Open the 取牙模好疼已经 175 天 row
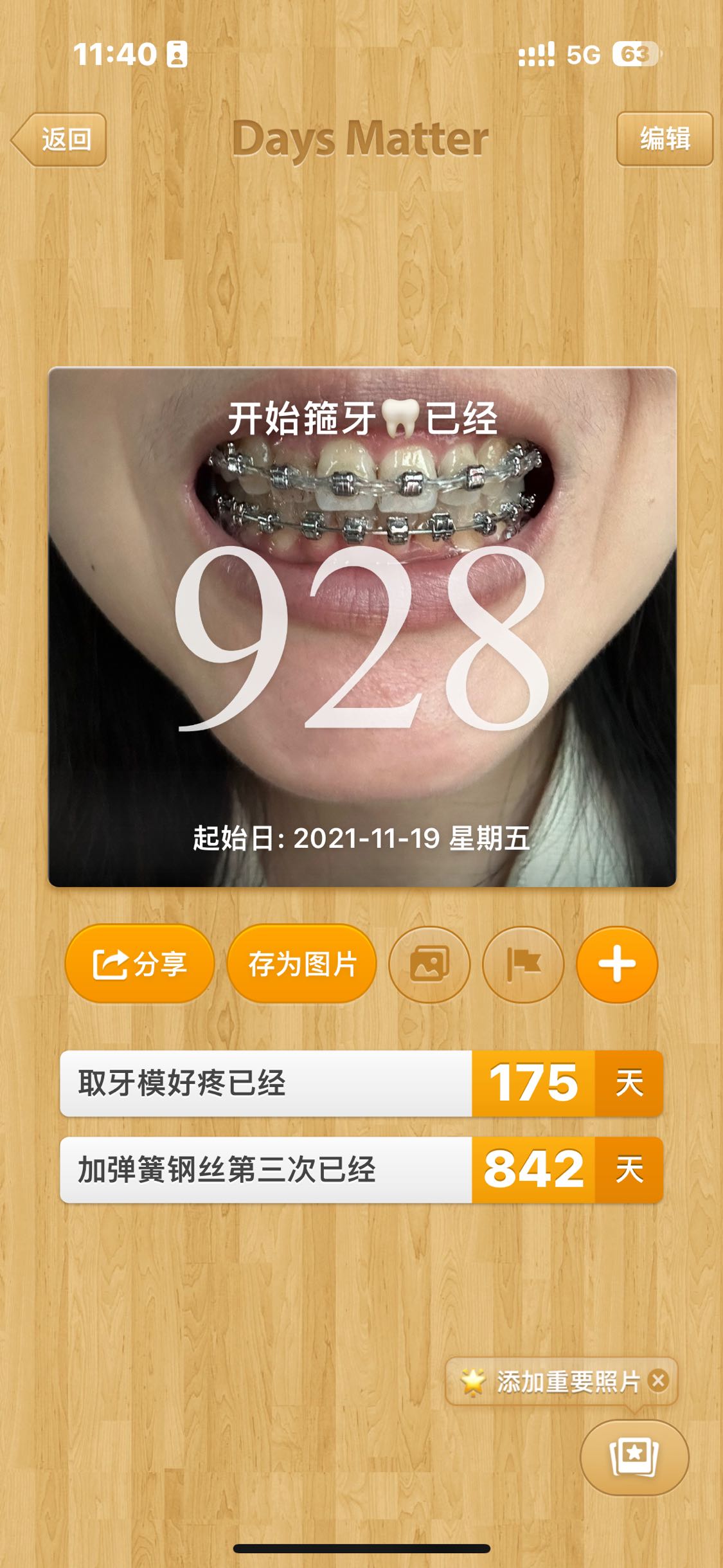723x1568 pixels. click(x=361, y=1083)
